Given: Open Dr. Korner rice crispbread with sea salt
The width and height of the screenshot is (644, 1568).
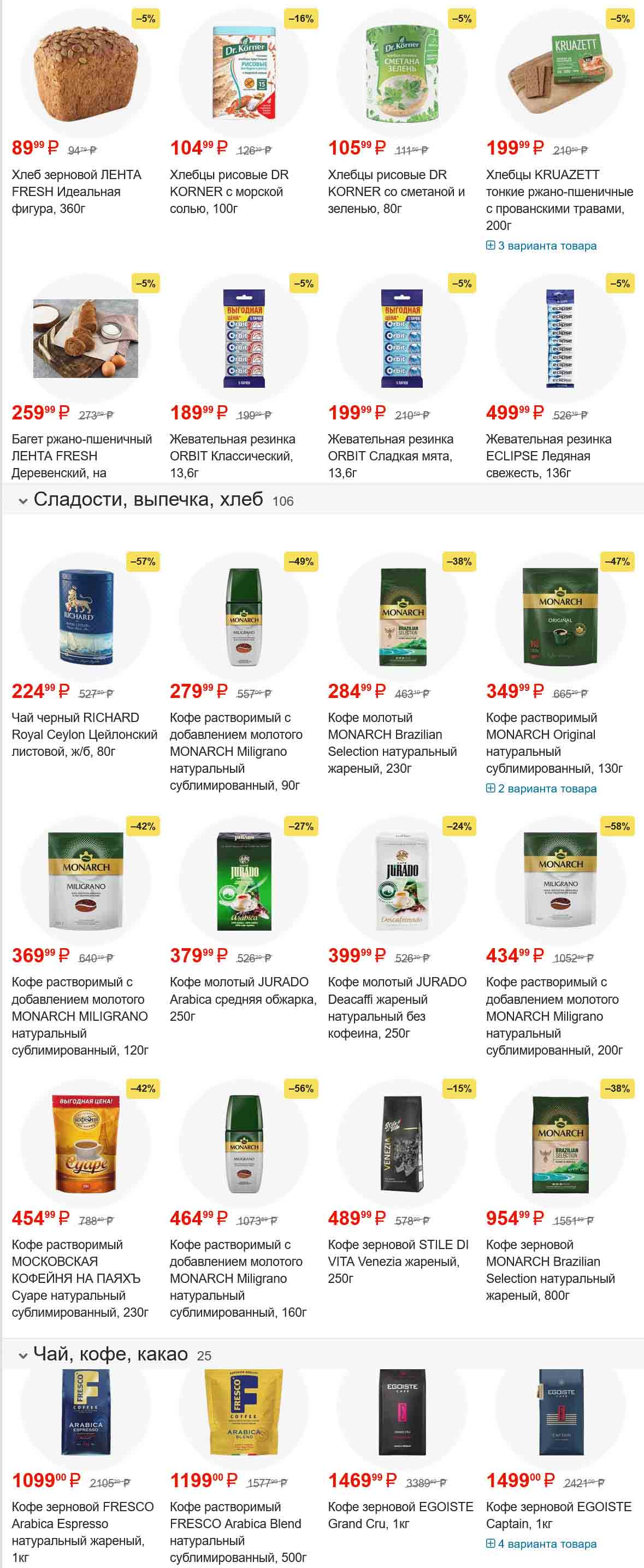Looking at the screenshot, I should tap(228, 191).
